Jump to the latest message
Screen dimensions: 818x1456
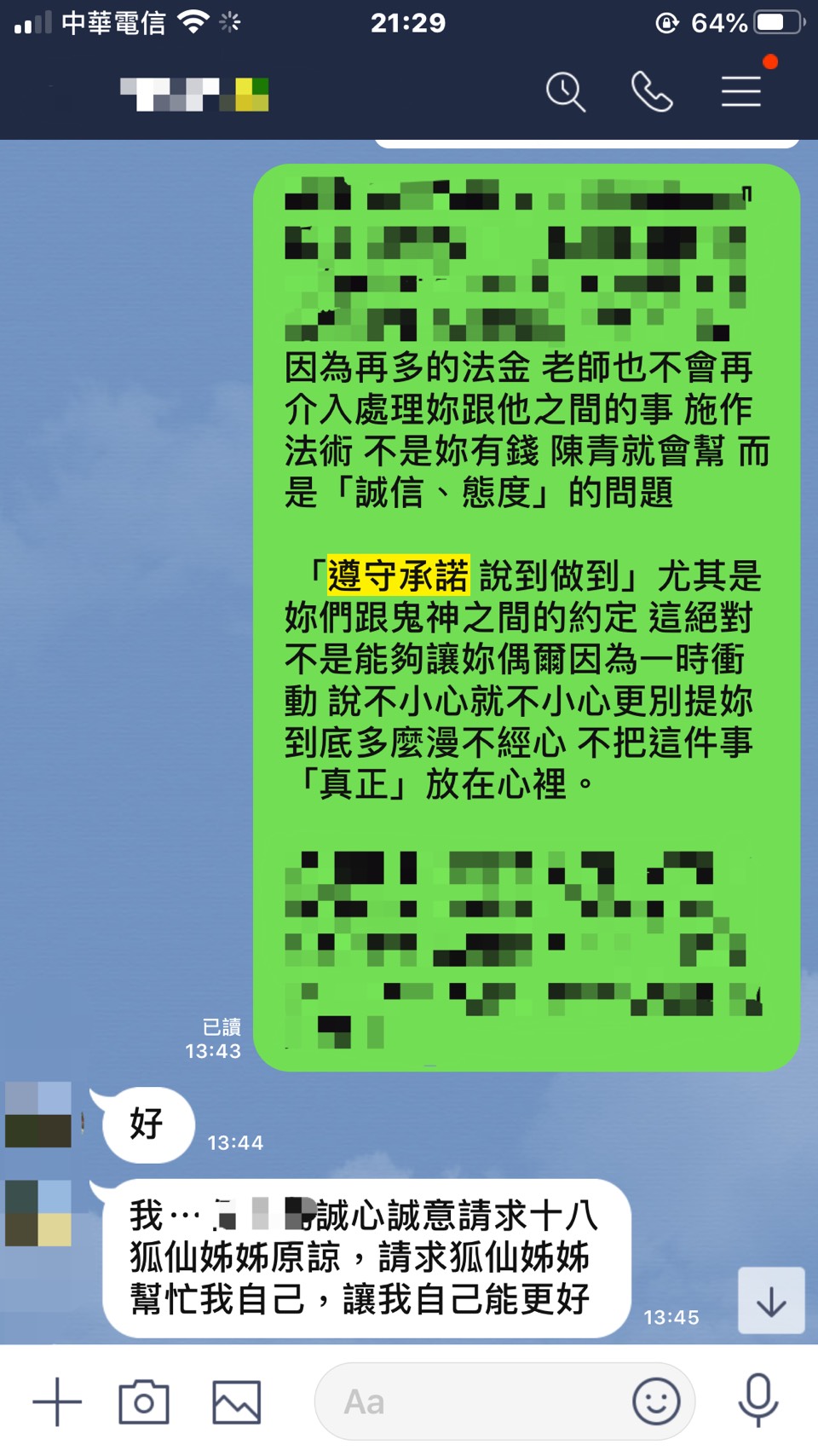click(771, 1301)
